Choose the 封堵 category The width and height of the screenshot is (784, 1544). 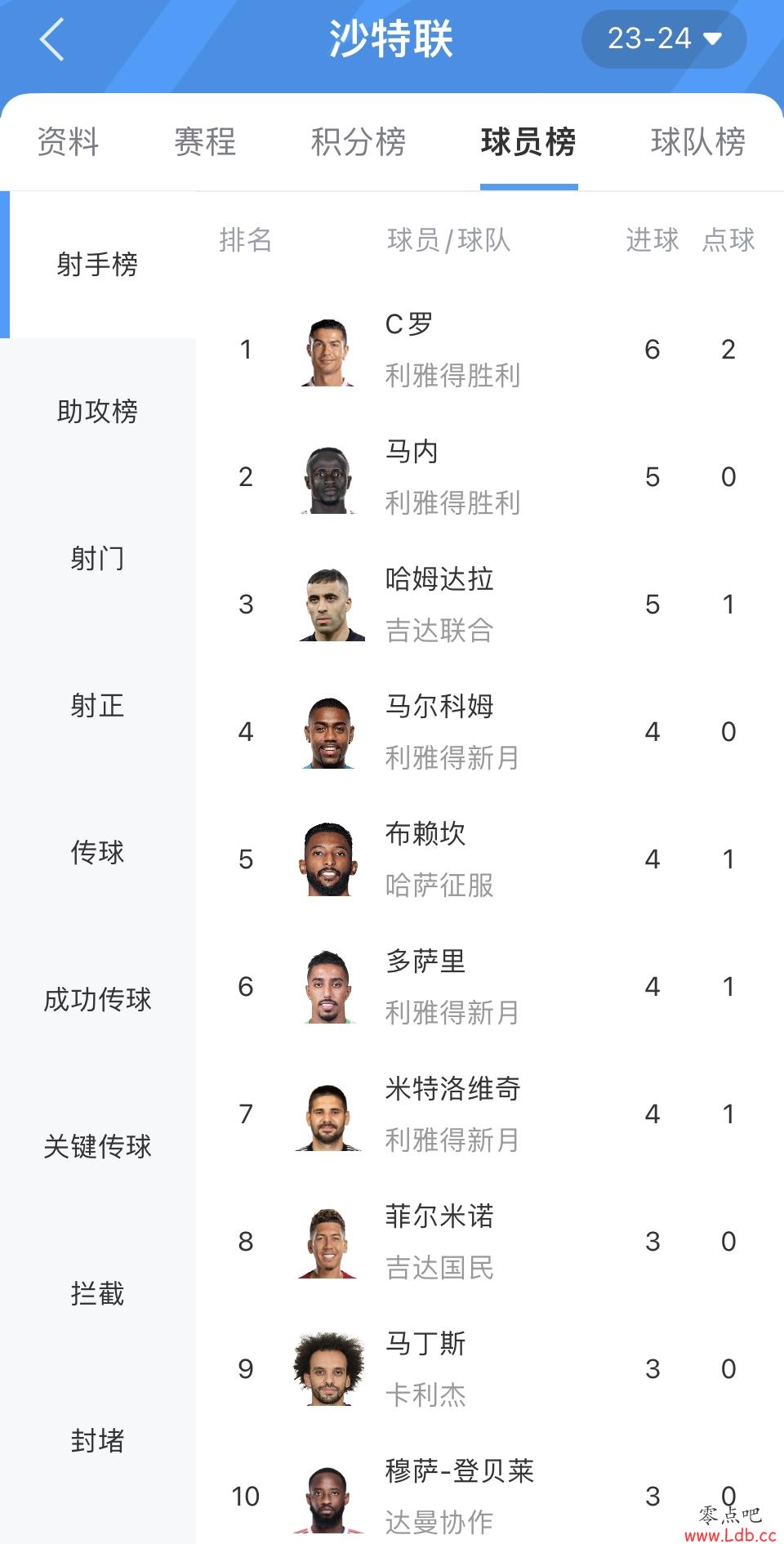[98, 1440]
